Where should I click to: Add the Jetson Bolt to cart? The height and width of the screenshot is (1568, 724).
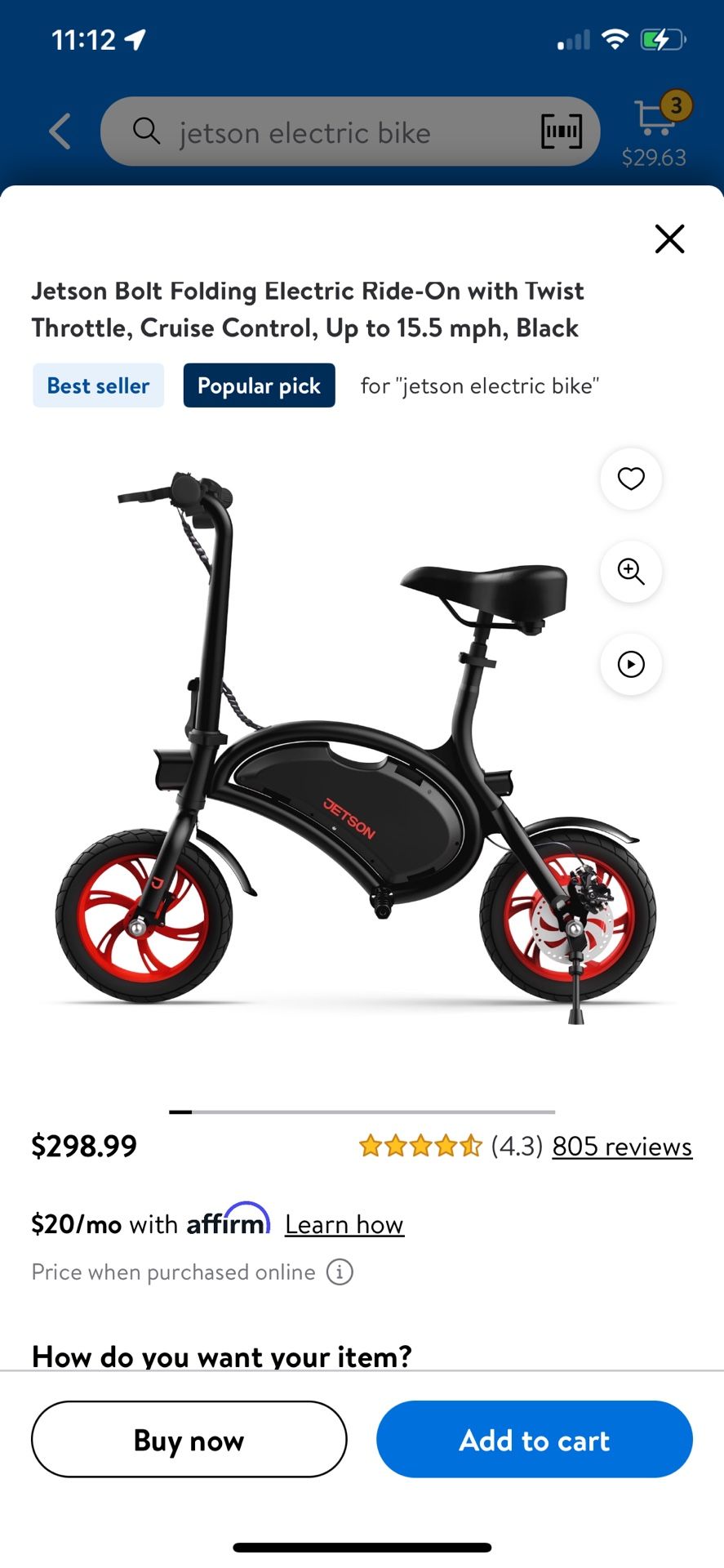click(x=534, y=1440)
